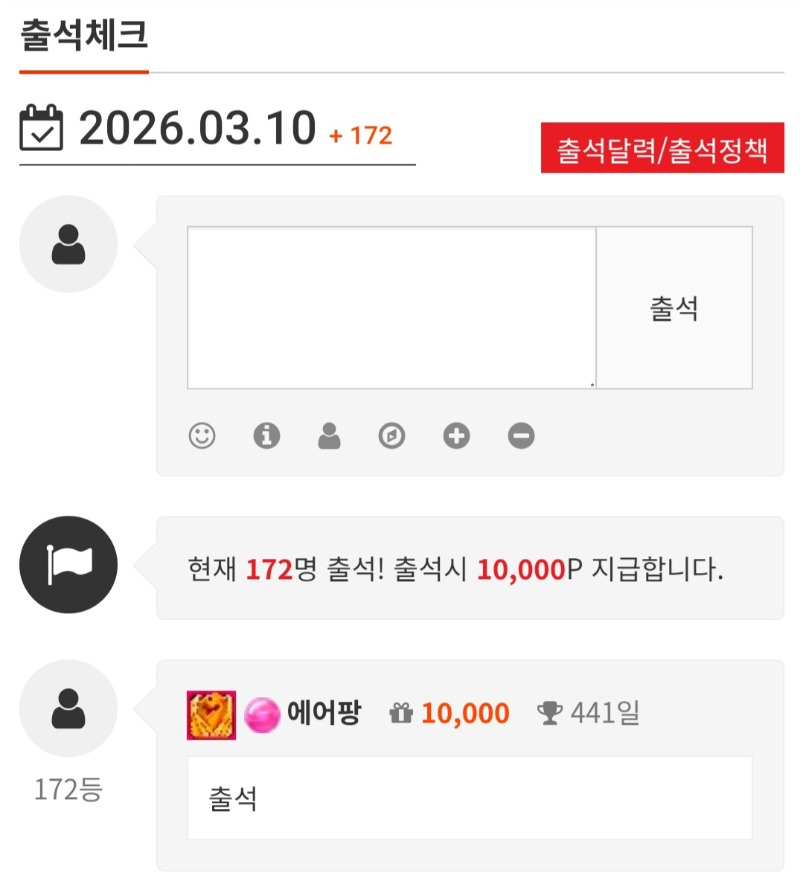Tap the 출석 submit button

point(674,308)
